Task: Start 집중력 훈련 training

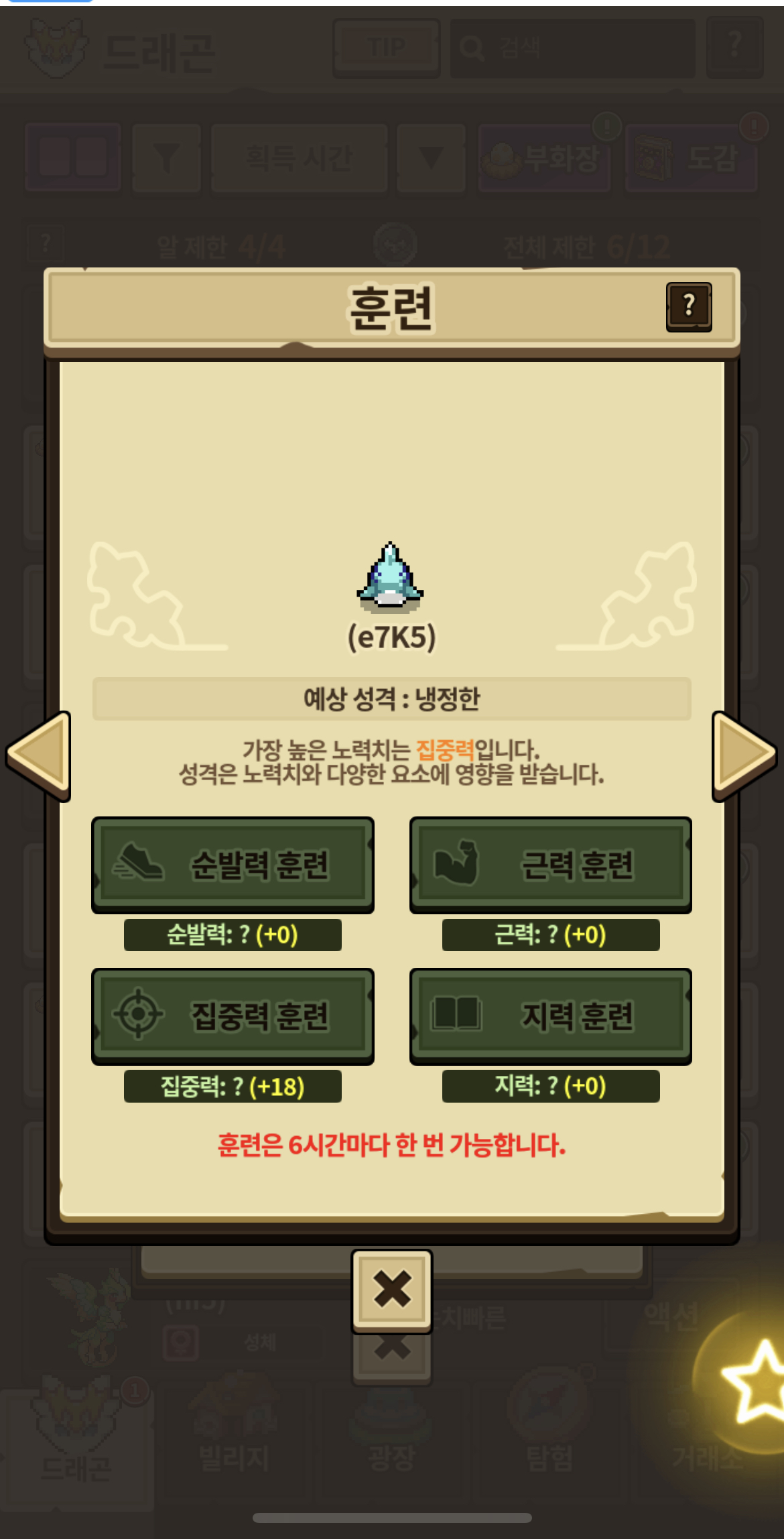Action: (x=233, y=1015)
